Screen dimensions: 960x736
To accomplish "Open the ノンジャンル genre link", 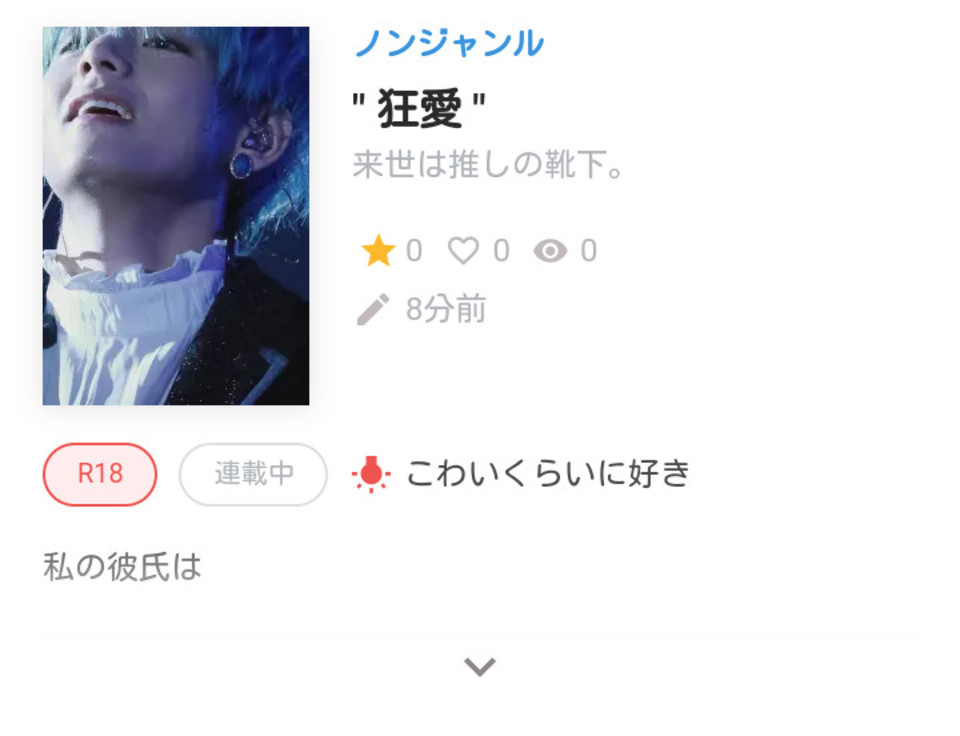I will [449, 43].
